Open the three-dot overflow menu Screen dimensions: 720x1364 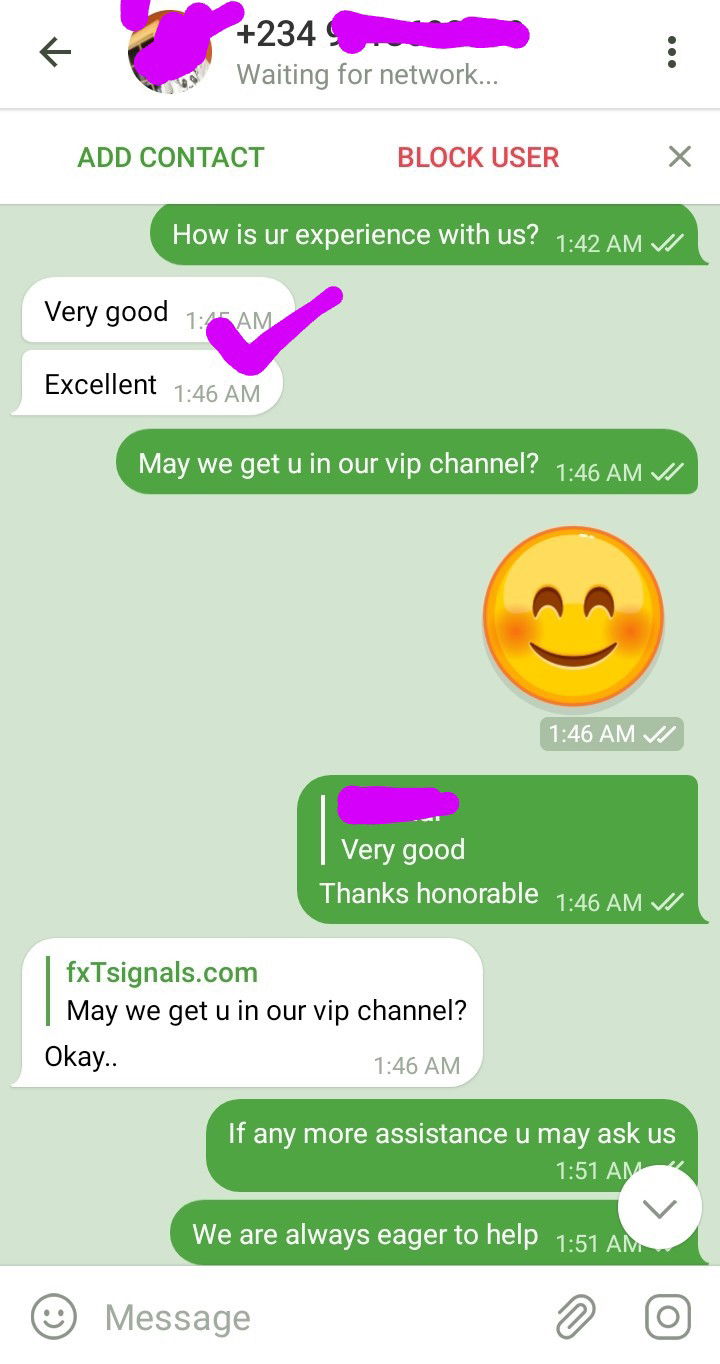coord(672,52)
